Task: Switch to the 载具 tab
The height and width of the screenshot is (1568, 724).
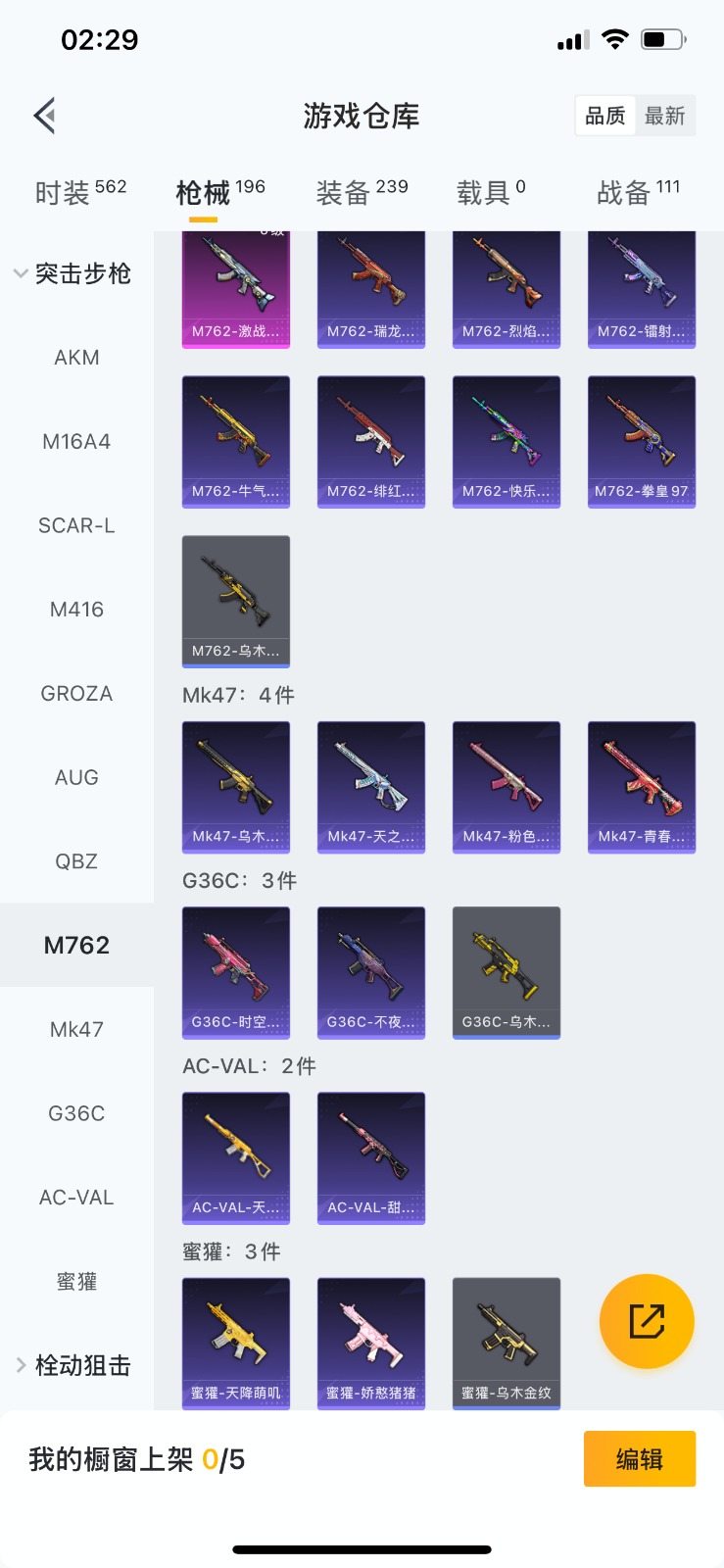Action: coord(491,192)
